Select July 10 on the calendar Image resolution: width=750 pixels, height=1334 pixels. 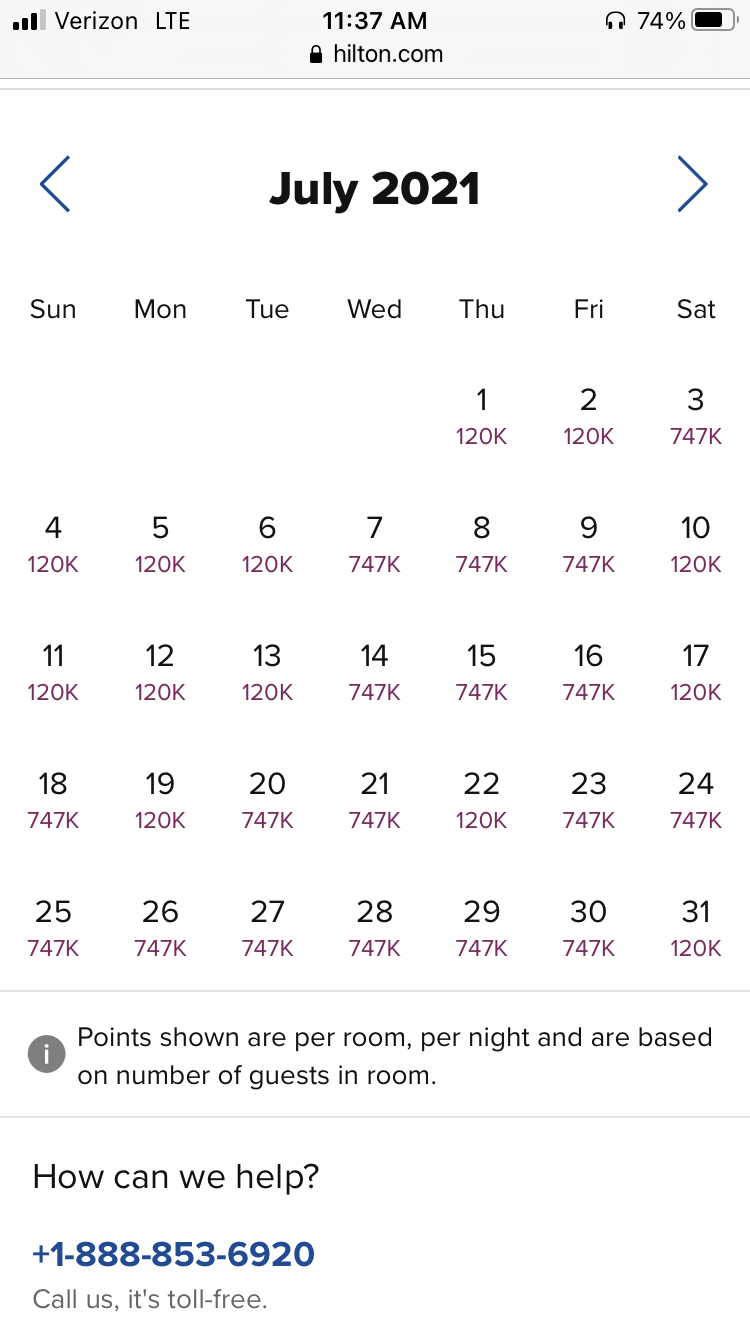click(696, 544)
